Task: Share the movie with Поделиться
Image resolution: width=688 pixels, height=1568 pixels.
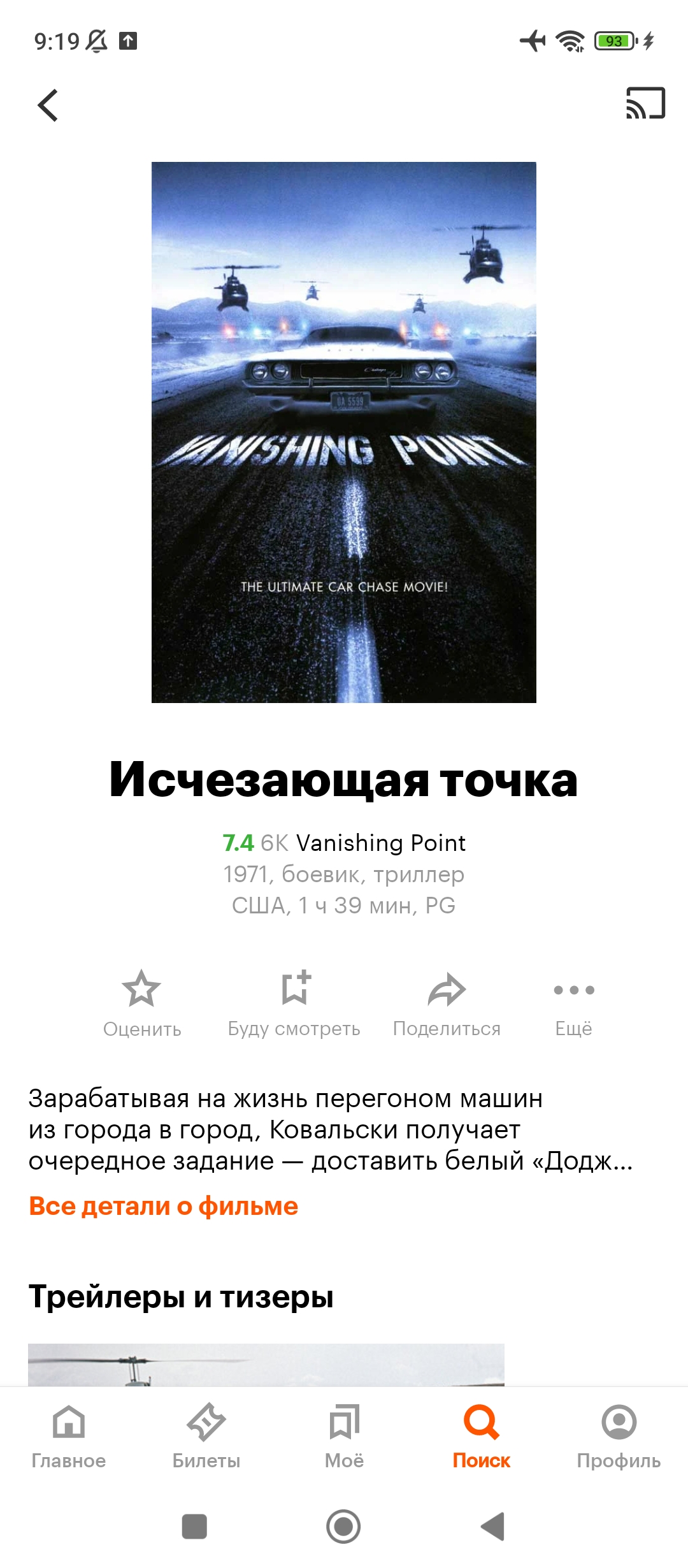Action: (447, 1004)
